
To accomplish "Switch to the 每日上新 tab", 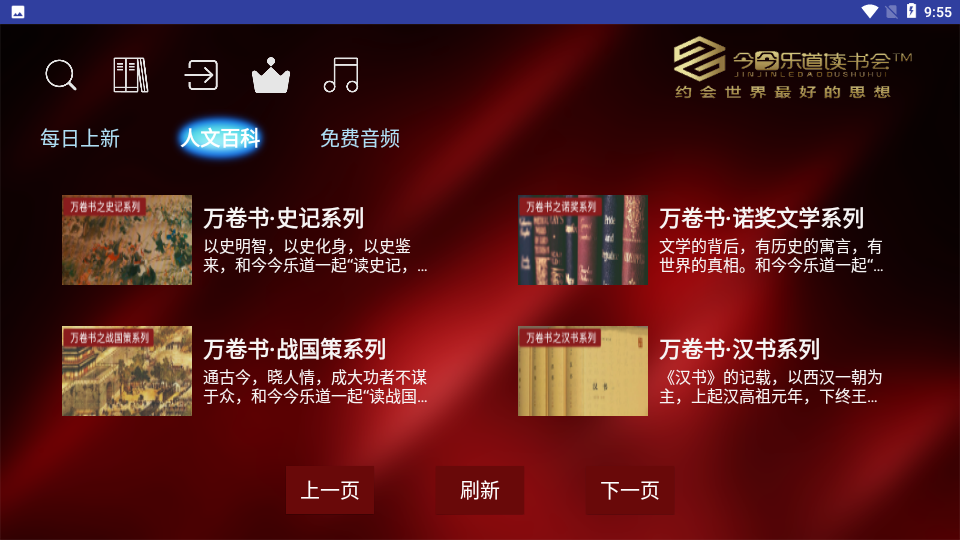I will (x=80, y=139).
